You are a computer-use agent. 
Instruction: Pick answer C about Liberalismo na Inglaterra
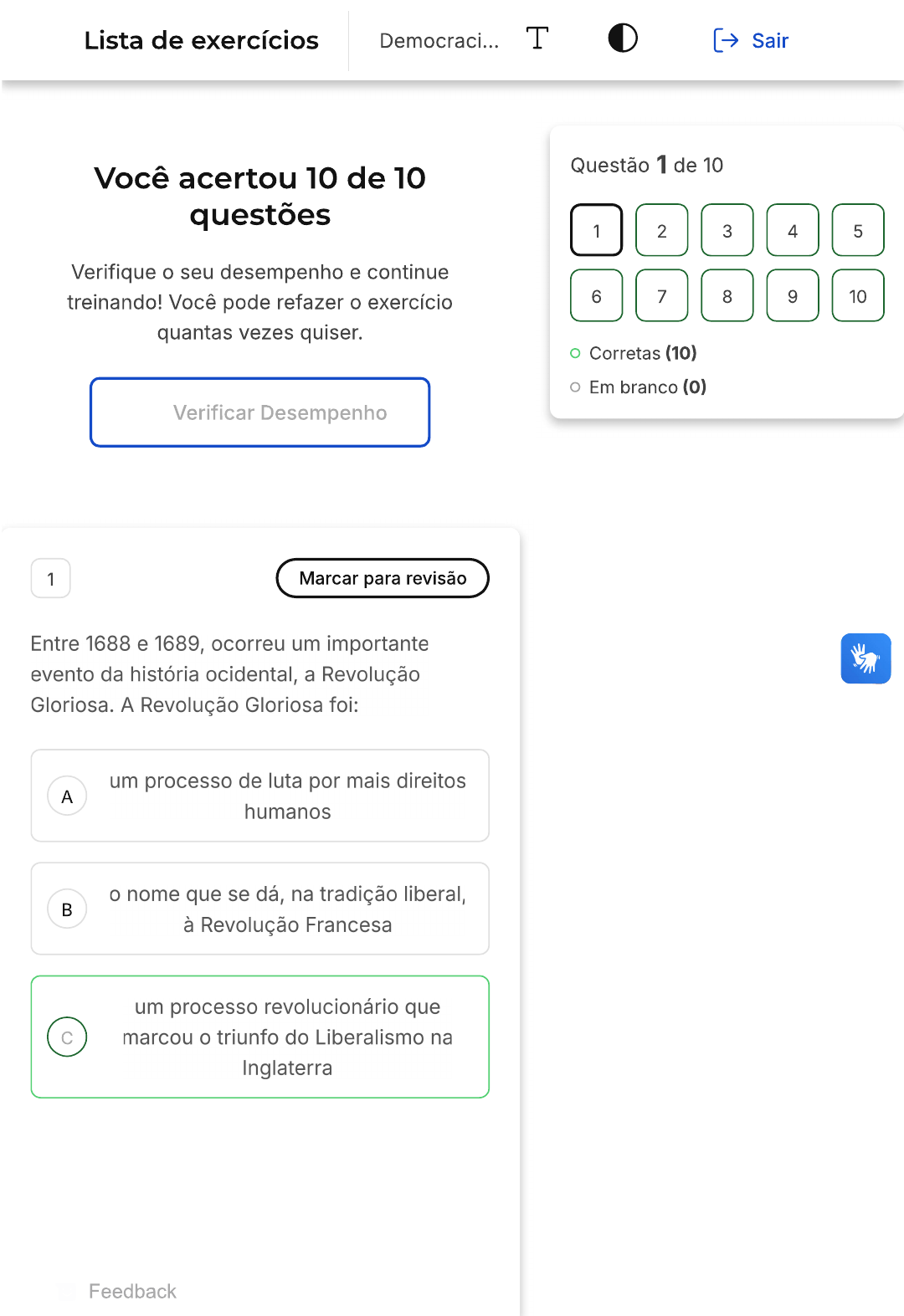tap(260, 1037)
